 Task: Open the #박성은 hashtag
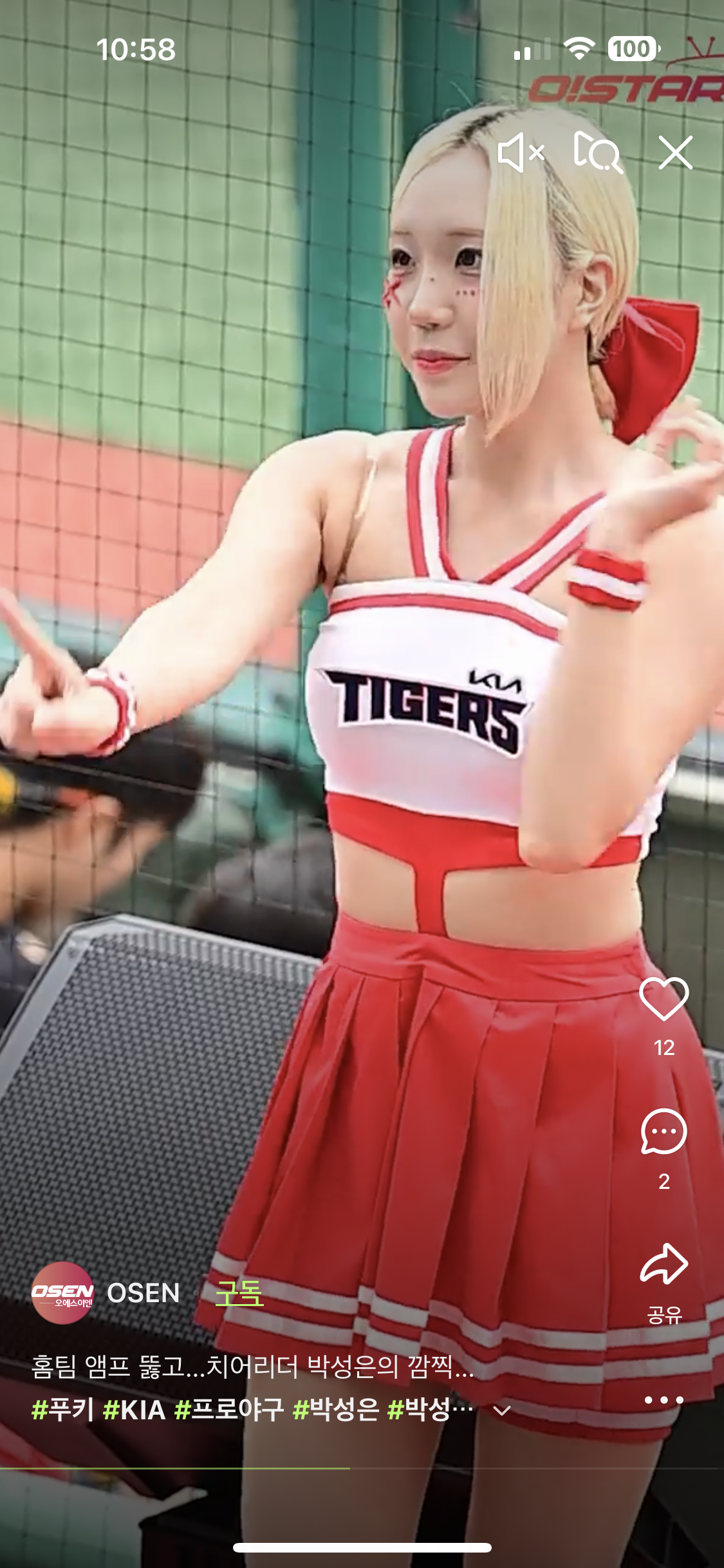(x=336, y=1410)
